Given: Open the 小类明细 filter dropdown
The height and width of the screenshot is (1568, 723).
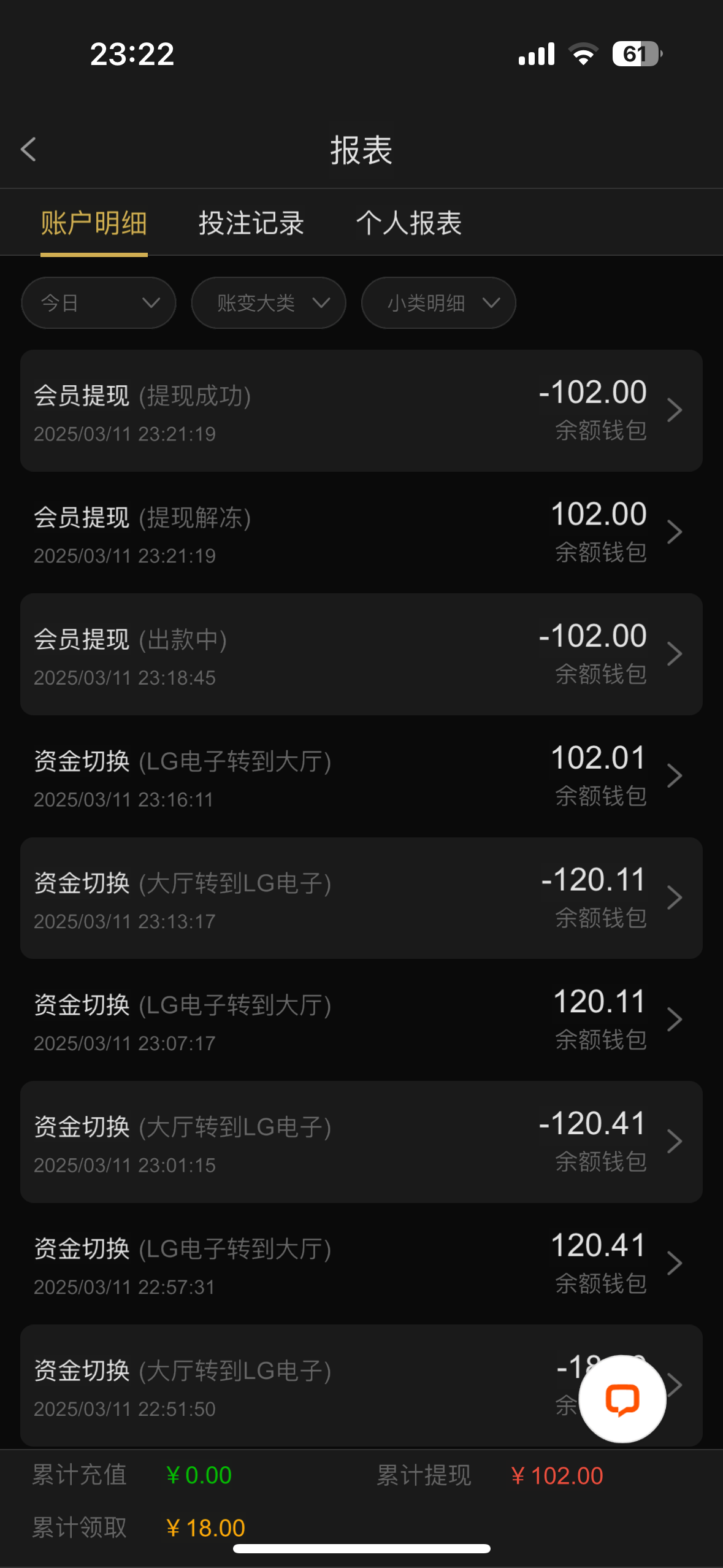Looking at the screenshot, I should pos(438,303).
